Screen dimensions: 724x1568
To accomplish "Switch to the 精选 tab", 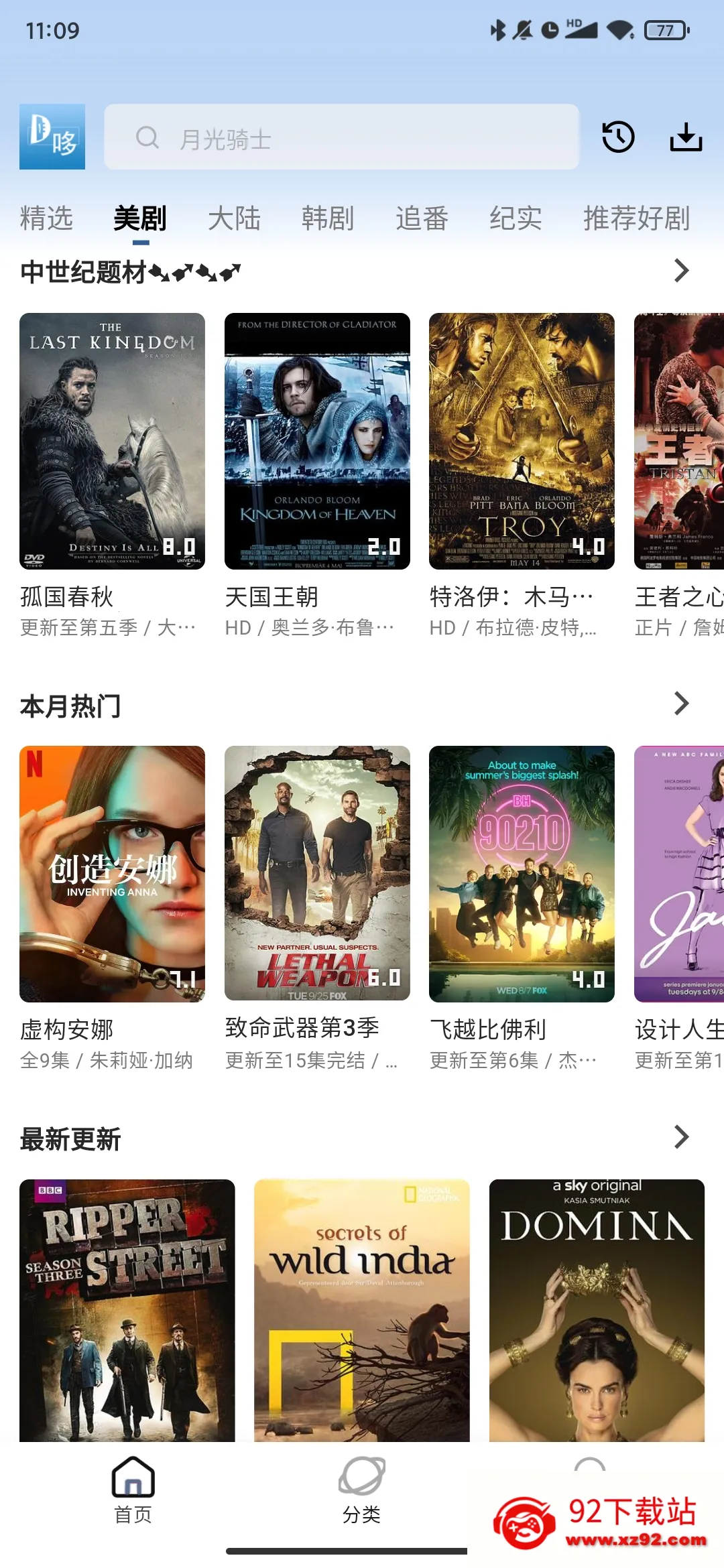I will point(46,218).
